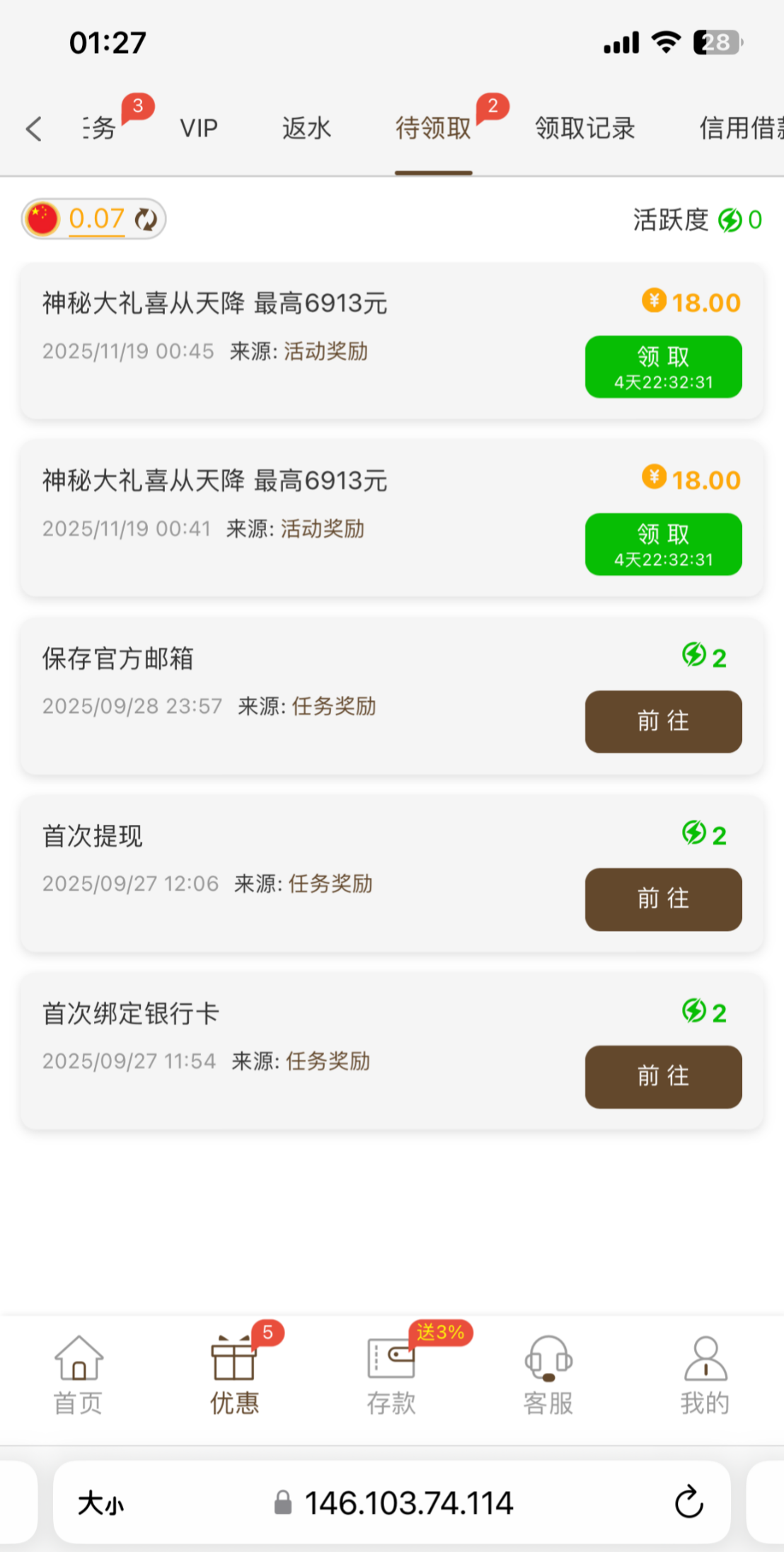The width and height of the screenshot is (784, 1552).
Task: Tap 前往 for 首次提现 task
Action: 663,899
